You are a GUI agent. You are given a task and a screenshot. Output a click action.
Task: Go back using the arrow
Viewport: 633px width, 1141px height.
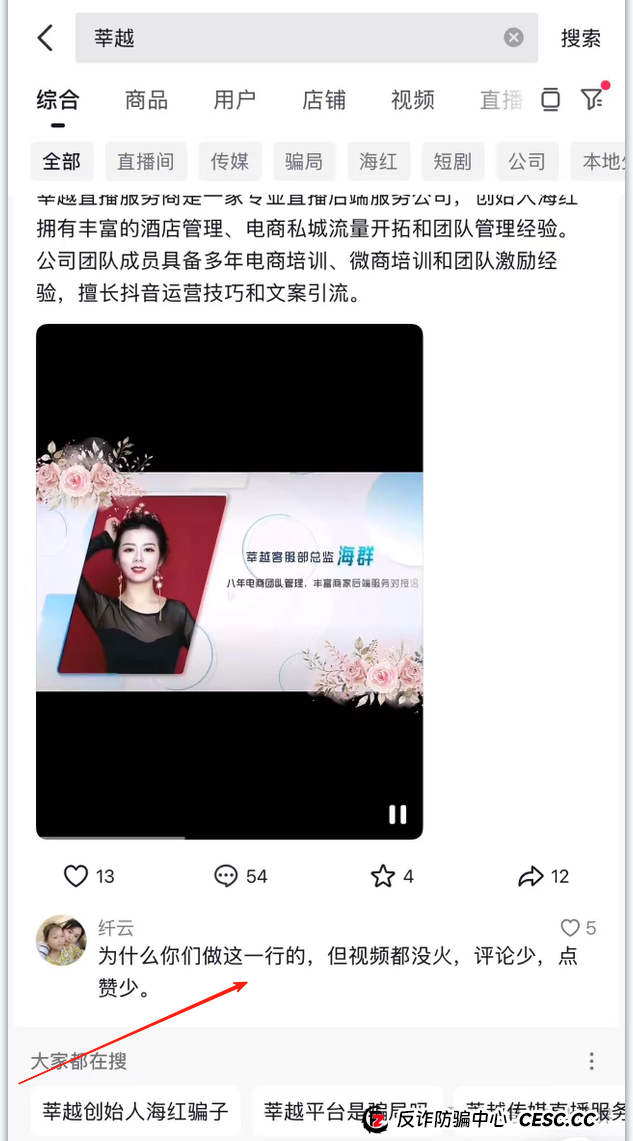tap(45, 38)
